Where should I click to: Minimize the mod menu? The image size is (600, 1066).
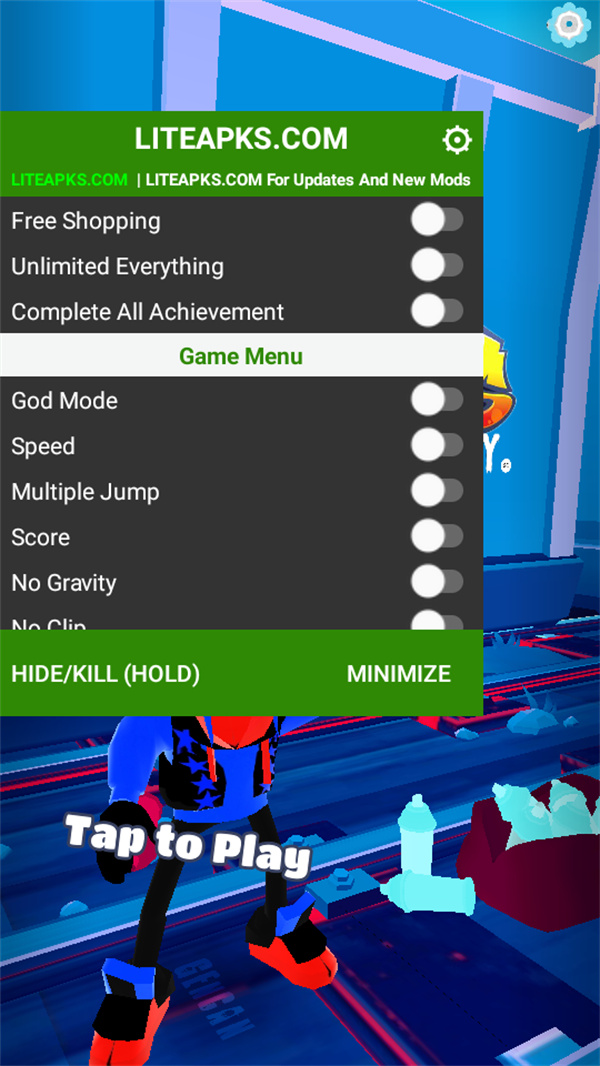coord(398,674)
